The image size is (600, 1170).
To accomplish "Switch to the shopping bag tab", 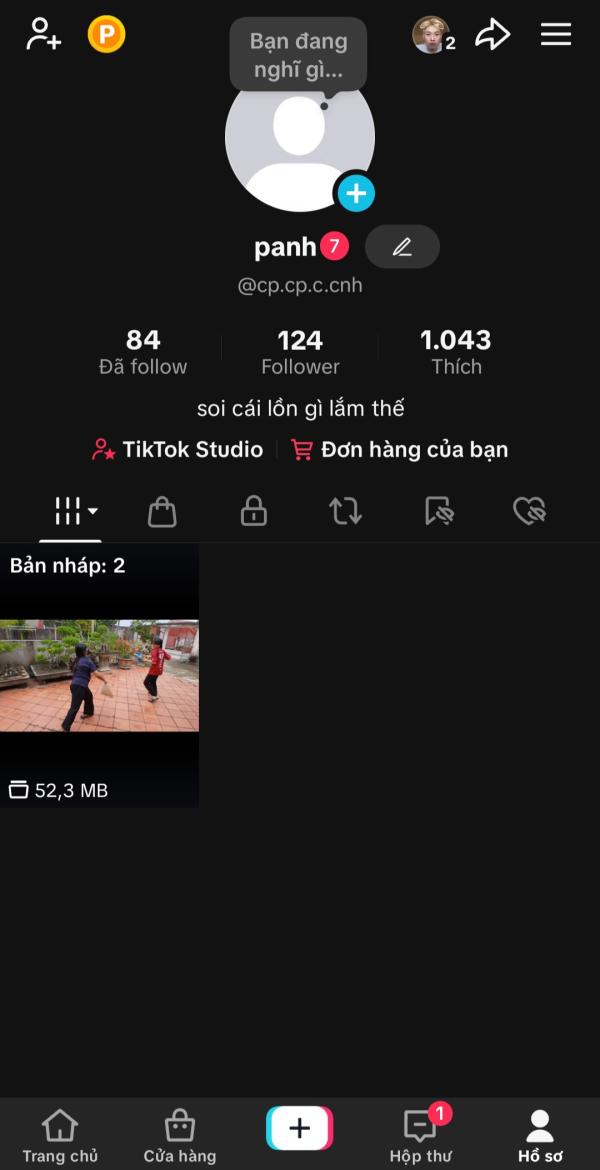I will click(x=162, y=512).
